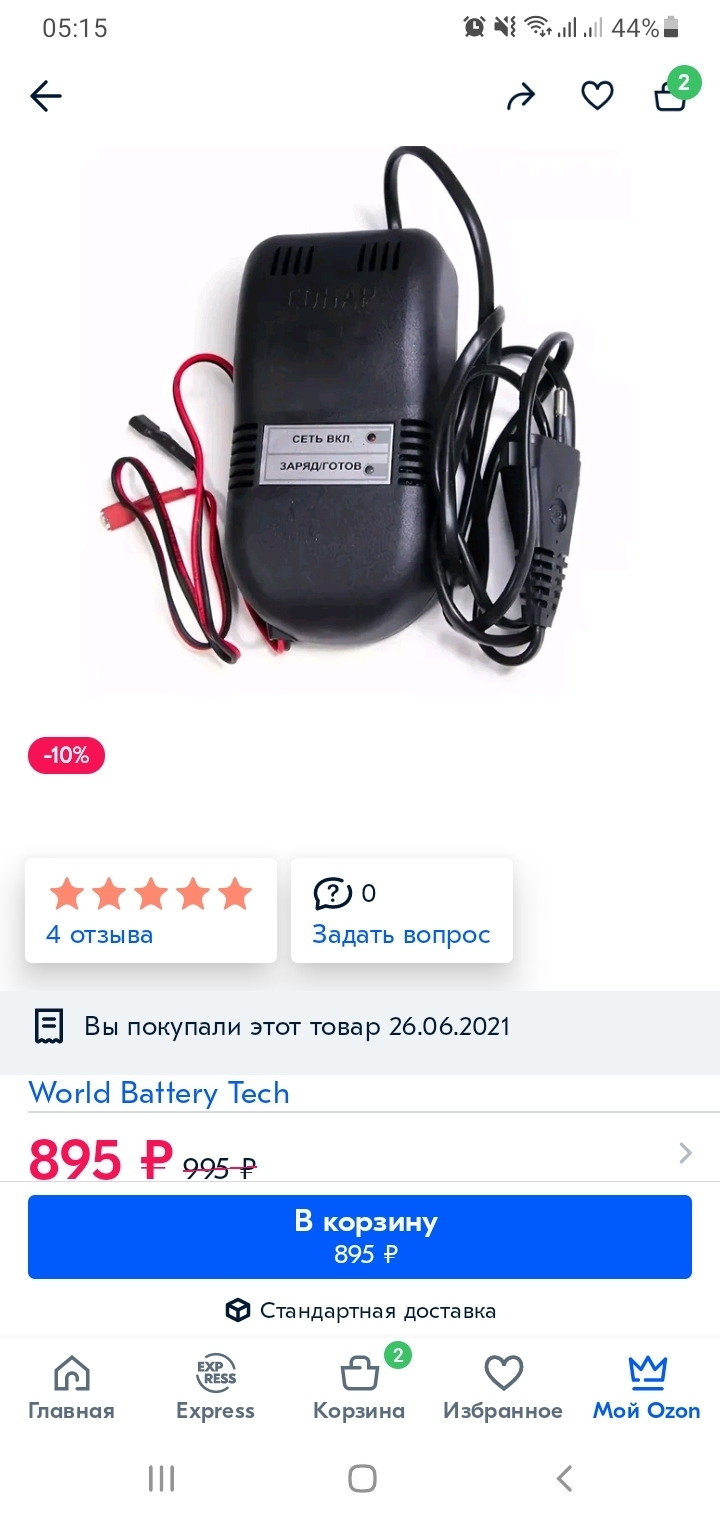
Task: Expand price details via the chevron
Action: [685, 1153]
